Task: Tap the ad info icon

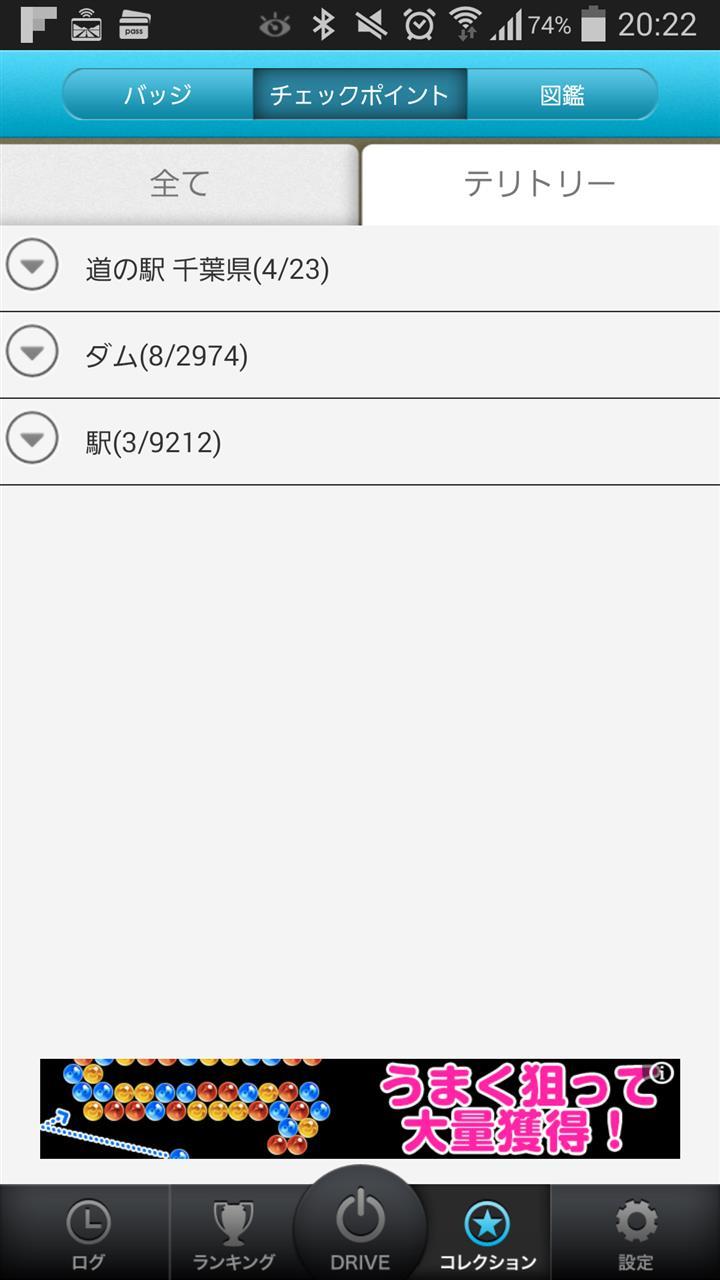Action: [662, 1073]
